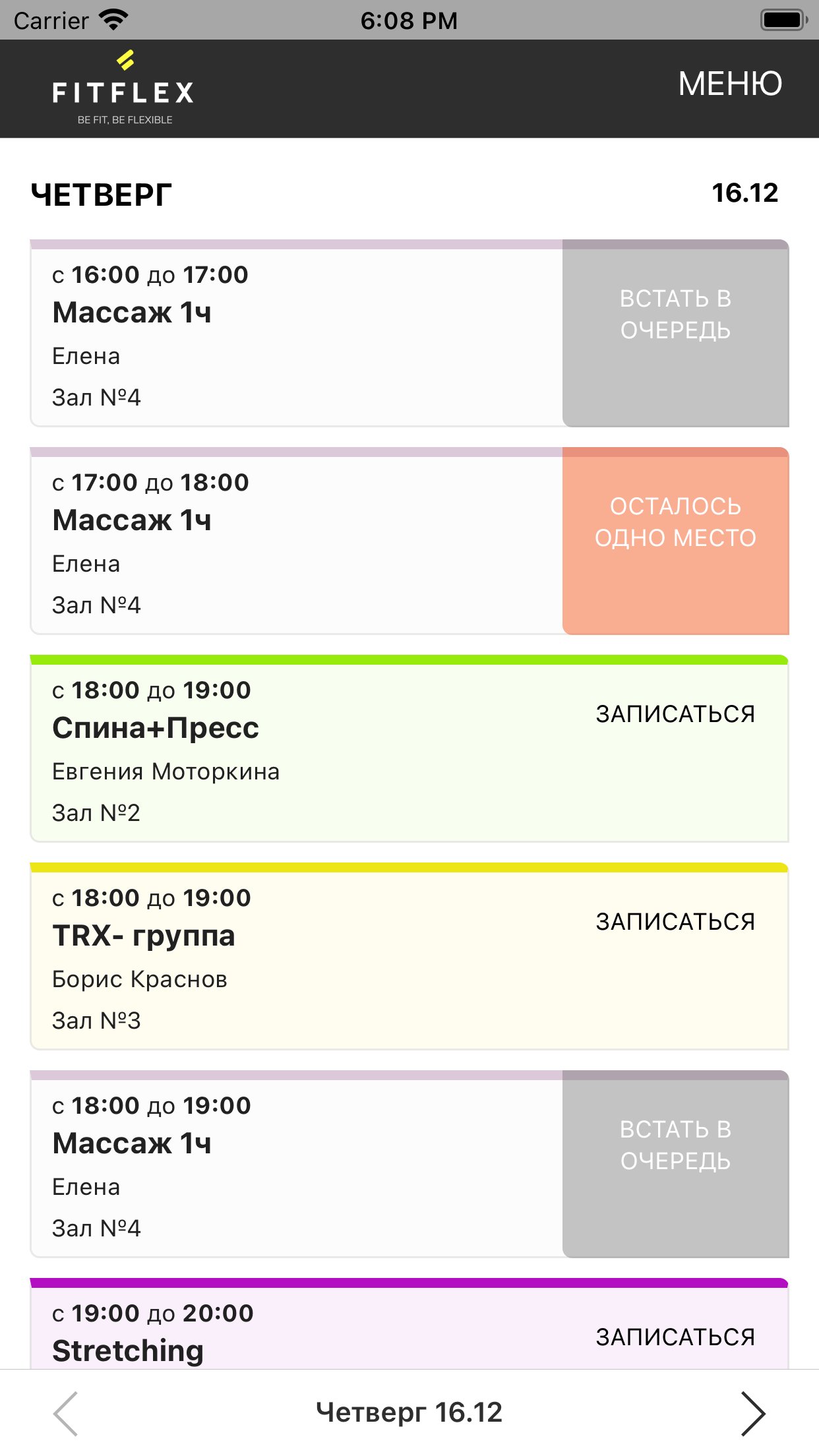Click the 16.12 date label
This screenshot has height=1456, width=819.
pyautogui.click(x=745, y=193)
